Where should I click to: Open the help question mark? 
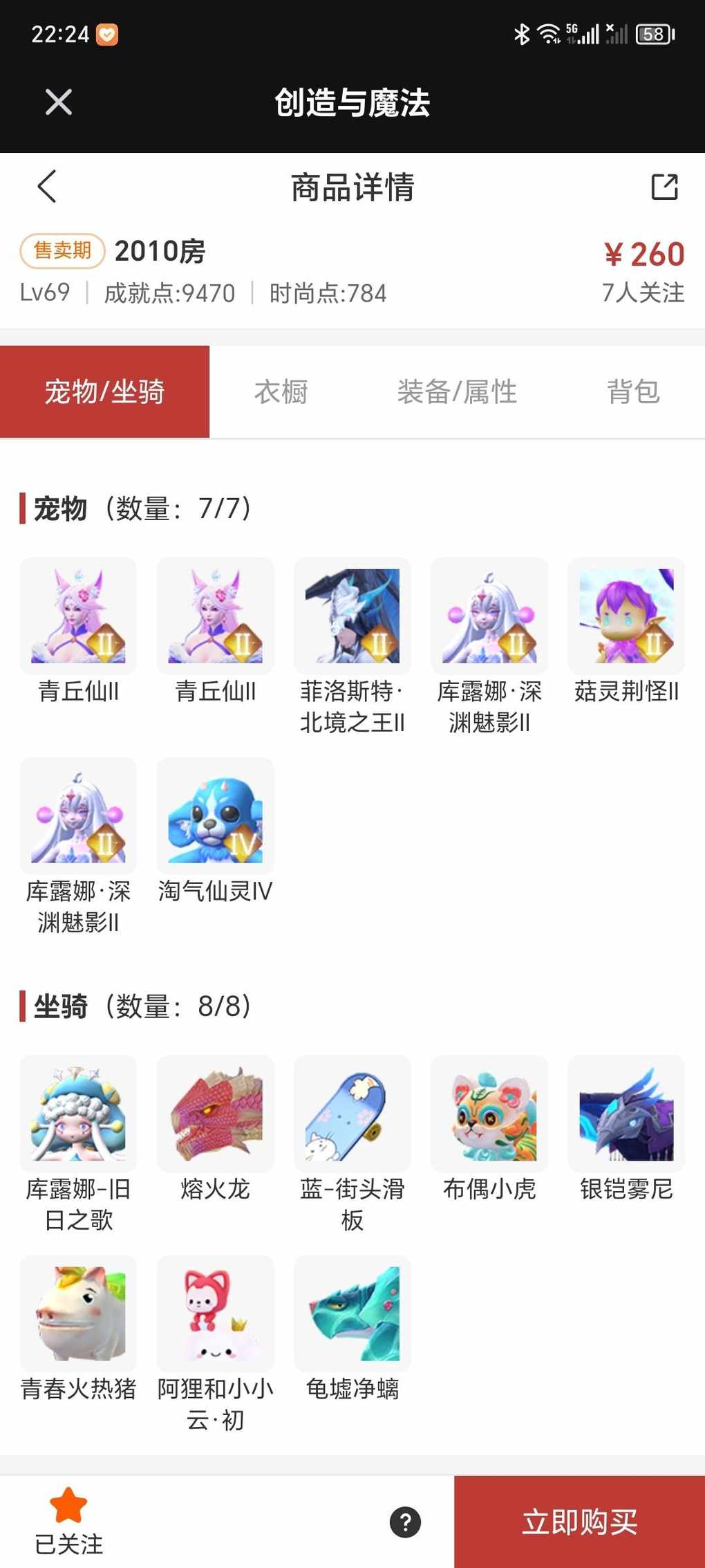point(405,1522)
